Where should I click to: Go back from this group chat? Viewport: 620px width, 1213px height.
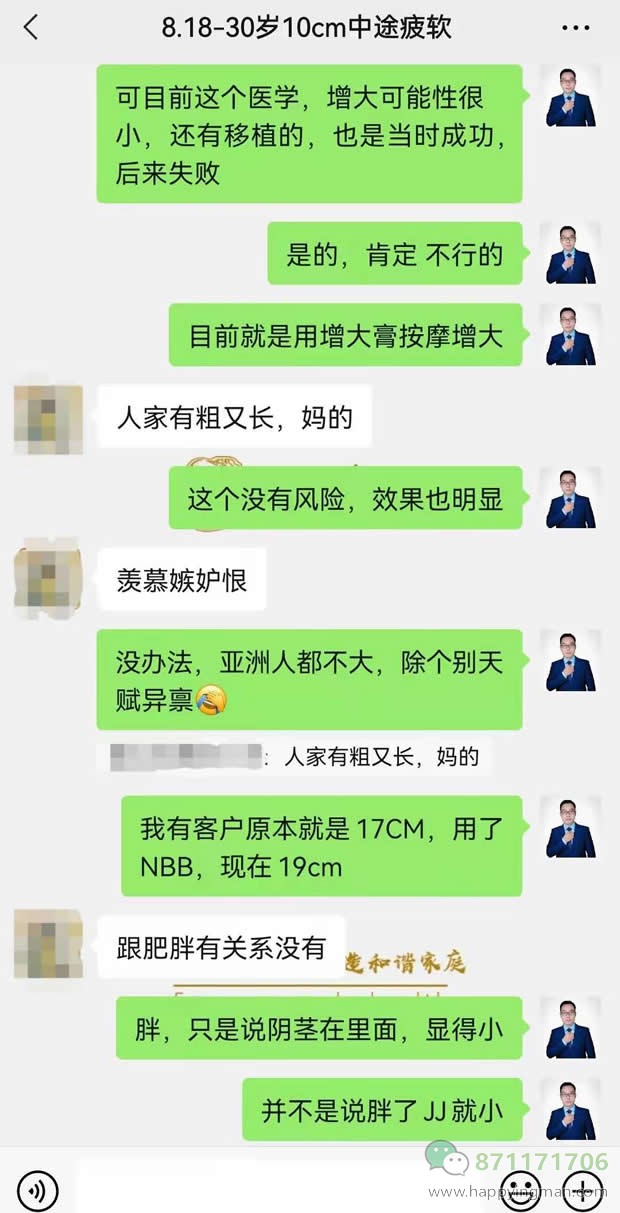coord(31,28)
